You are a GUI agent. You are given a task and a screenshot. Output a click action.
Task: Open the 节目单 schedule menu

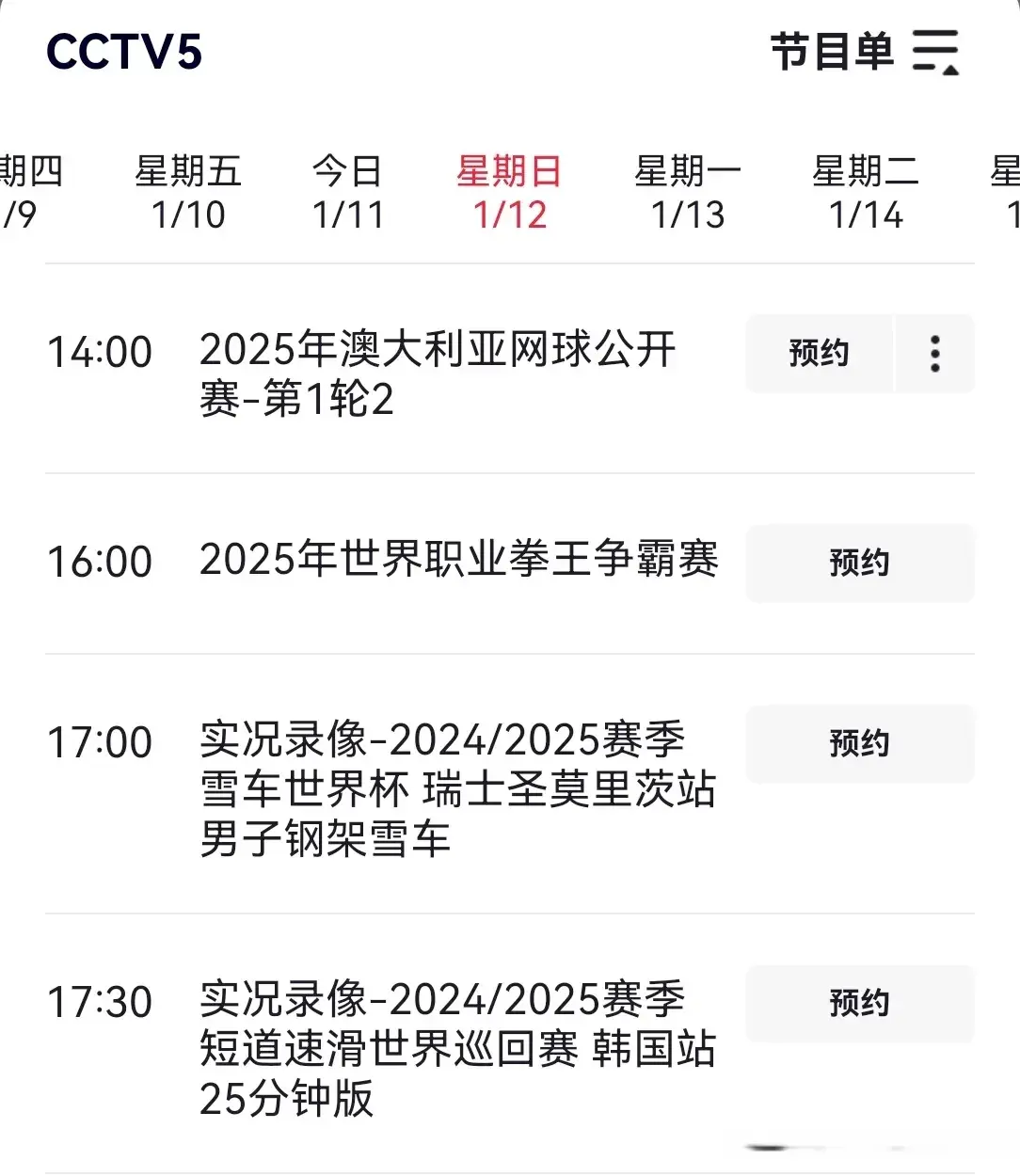point(864,52)
